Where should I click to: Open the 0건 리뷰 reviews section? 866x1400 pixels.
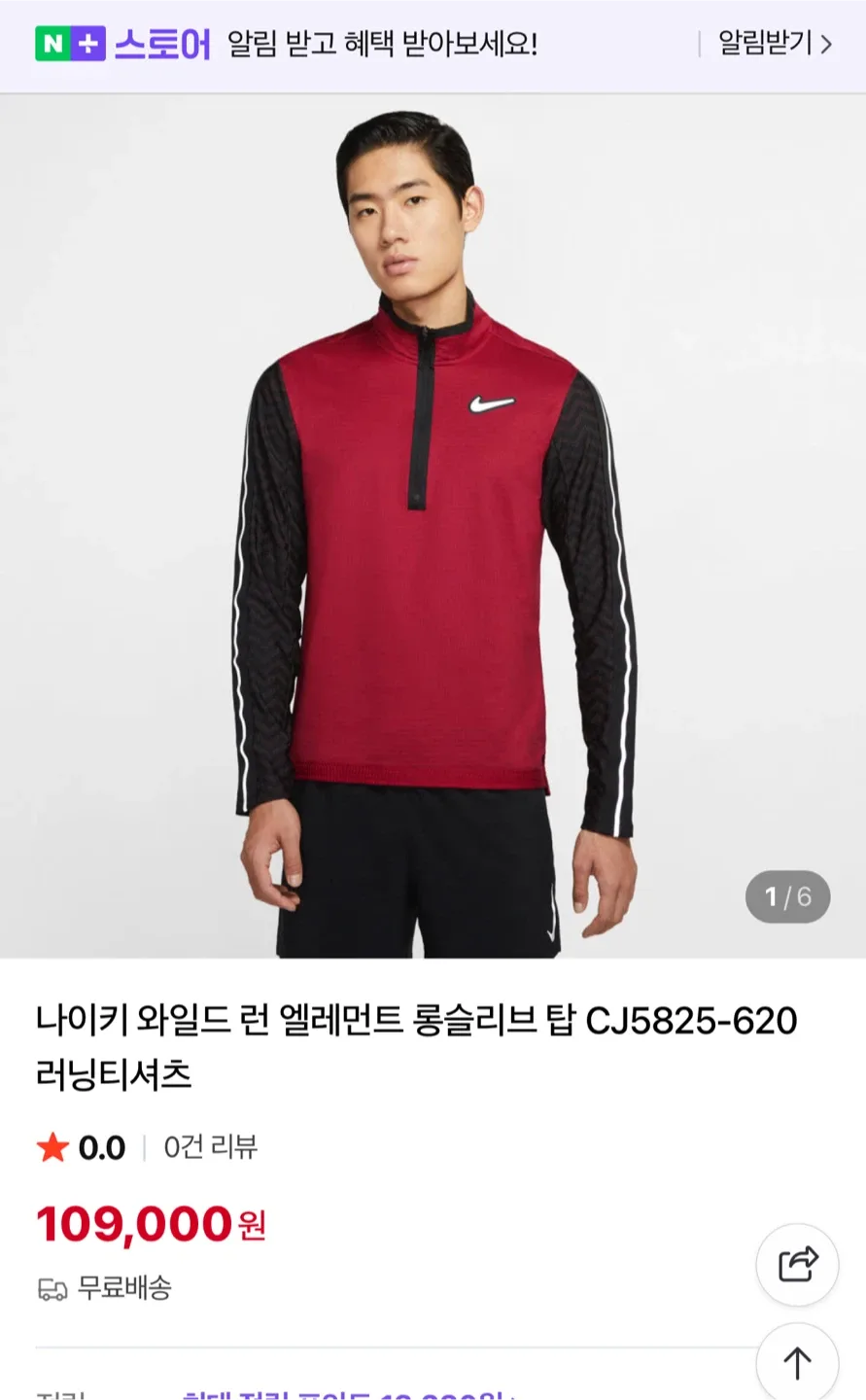[x=210, y=1147]
